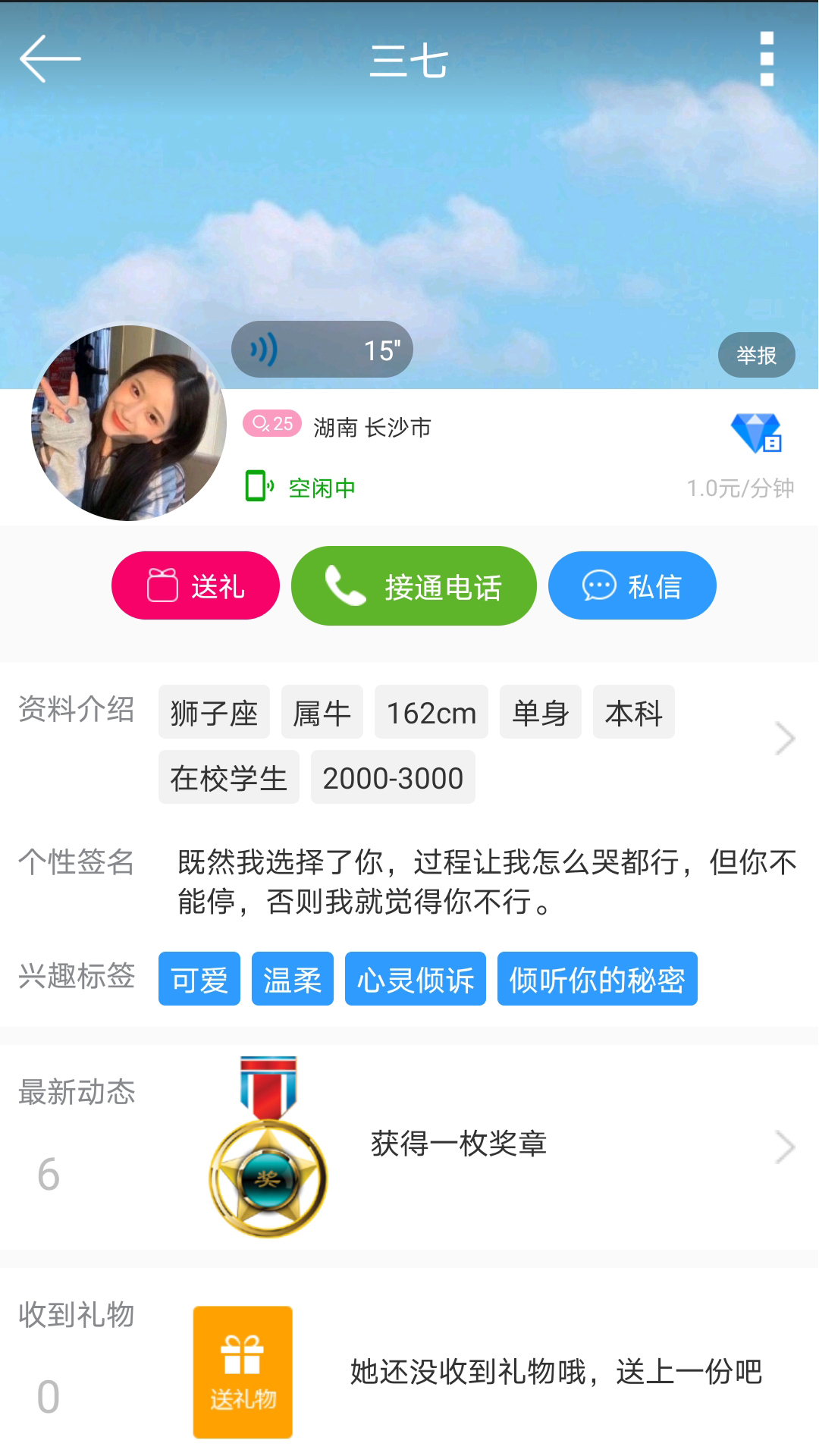Expand the 最新动态 list via the arrow

(x=785, y=1147)
